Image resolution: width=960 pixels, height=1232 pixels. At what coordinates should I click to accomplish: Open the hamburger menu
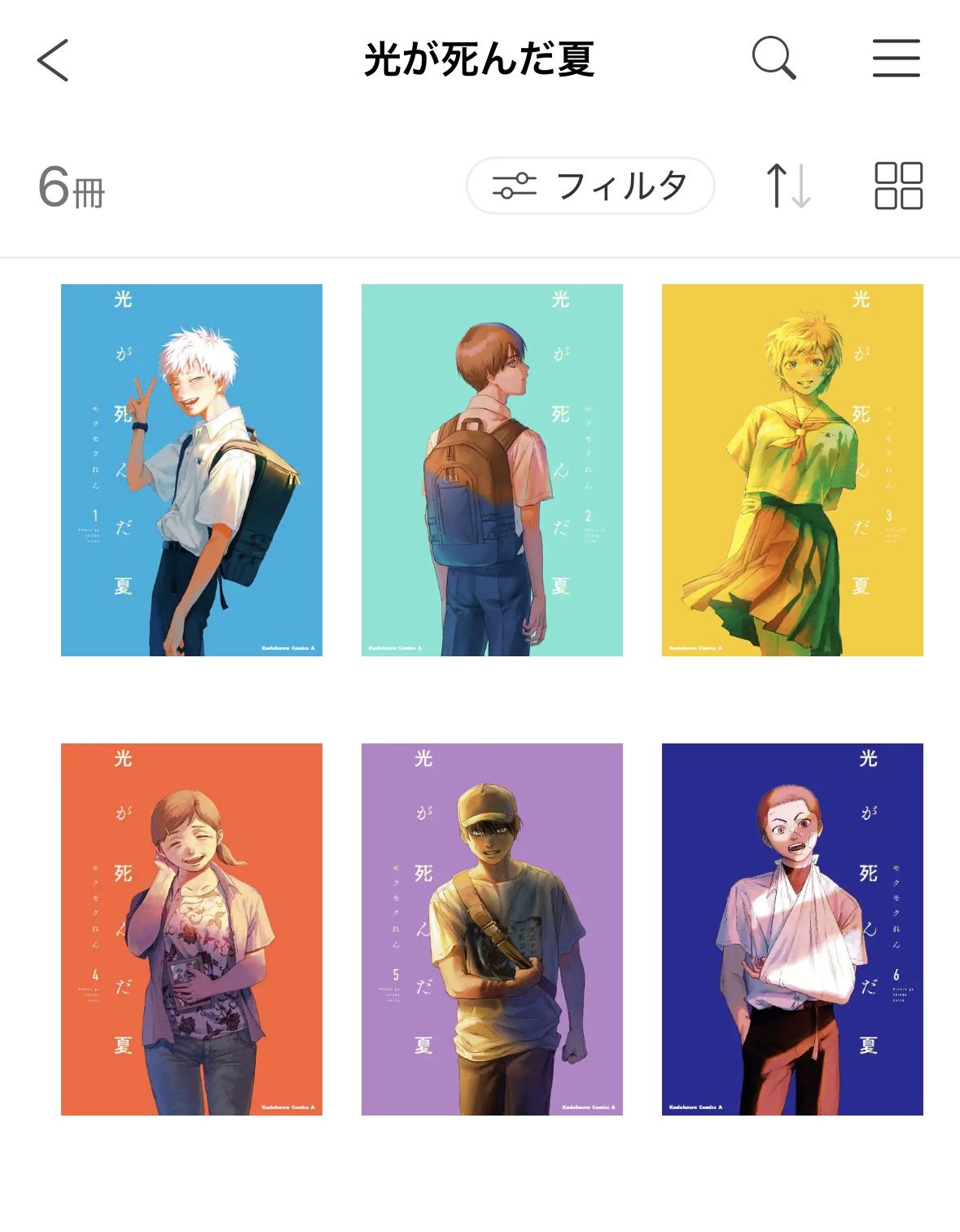click(896, 59)
